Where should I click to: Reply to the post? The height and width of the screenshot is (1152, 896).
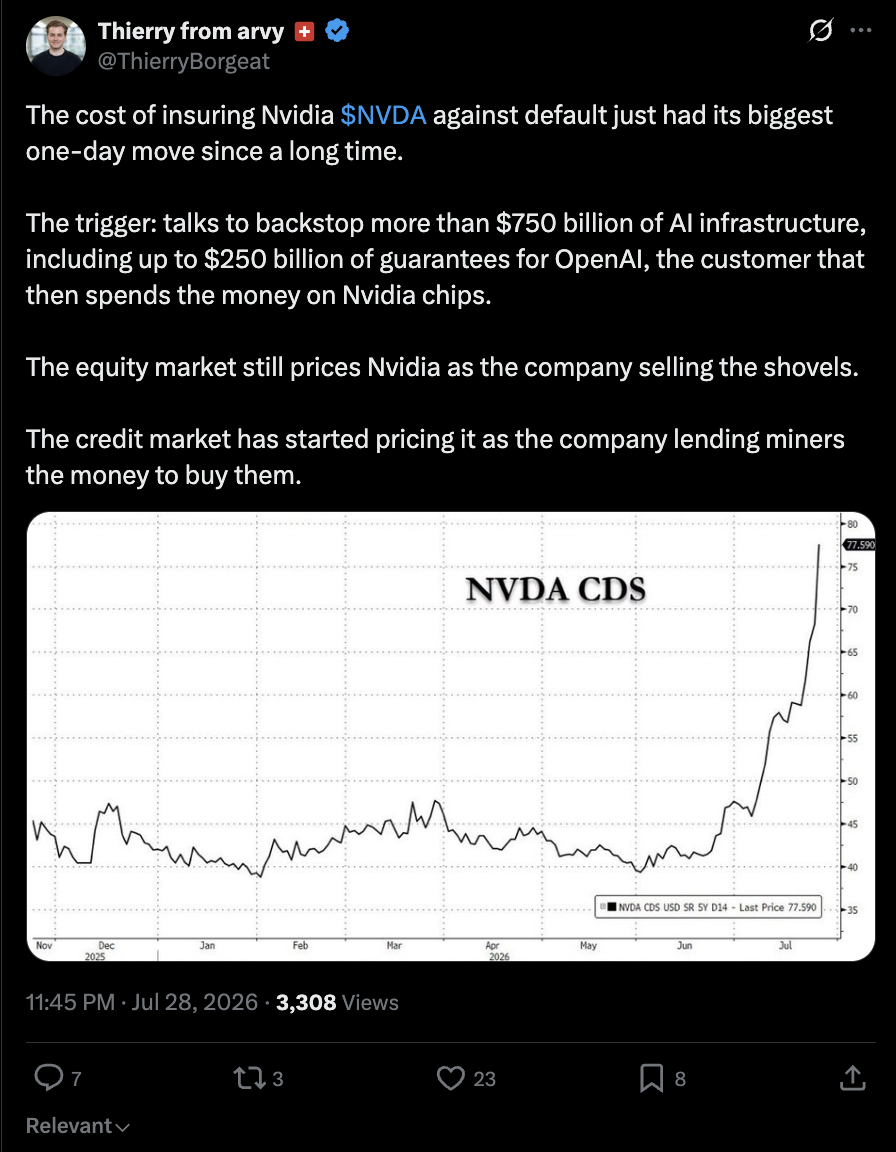tap(58, 1078)
